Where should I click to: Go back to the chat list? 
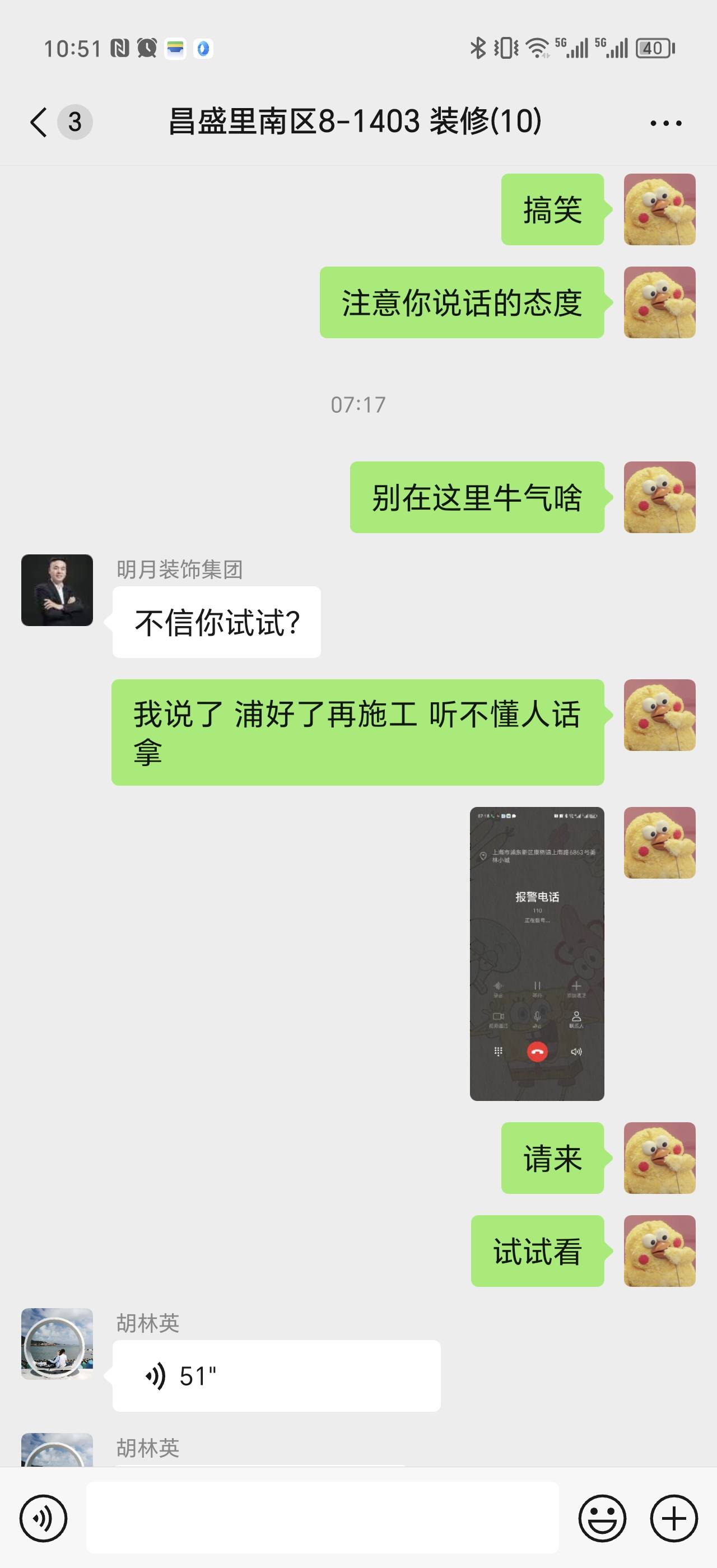tap(39, 122)
